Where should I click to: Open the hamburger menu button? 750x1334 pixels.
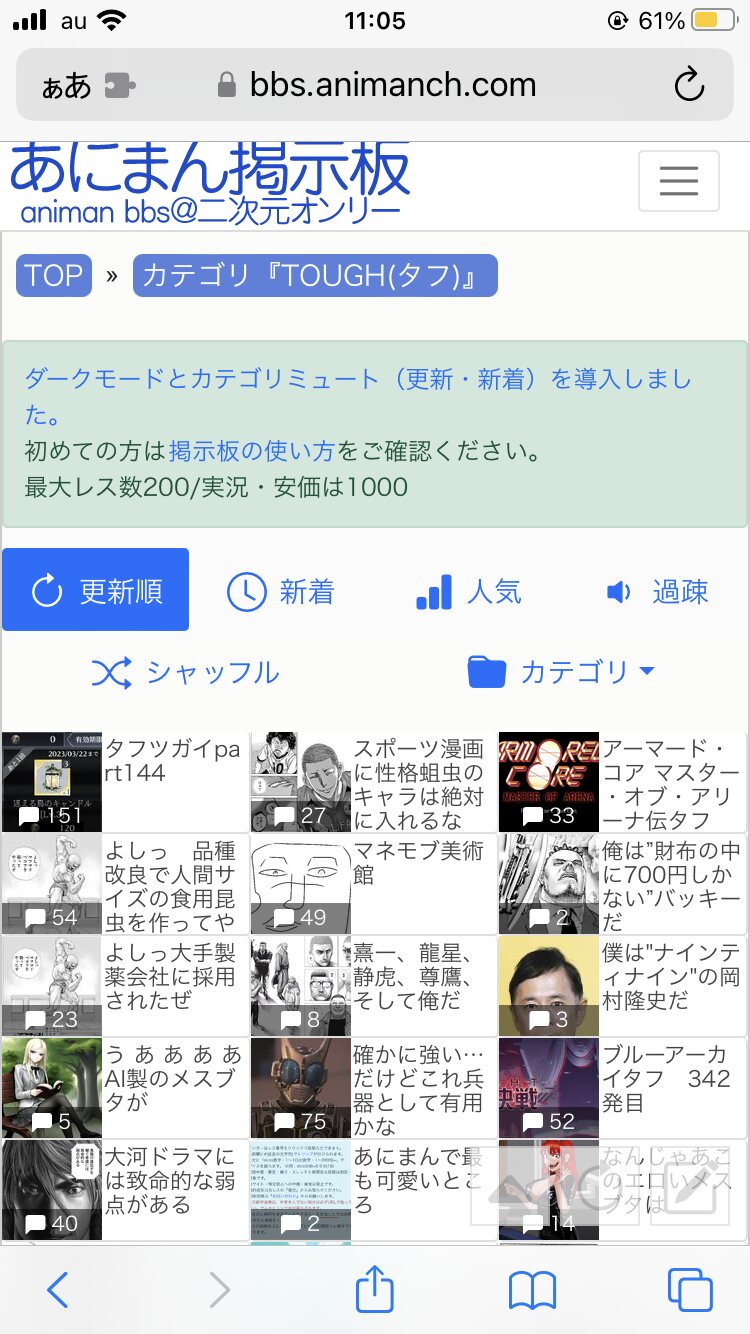click(x=678, y=181)
